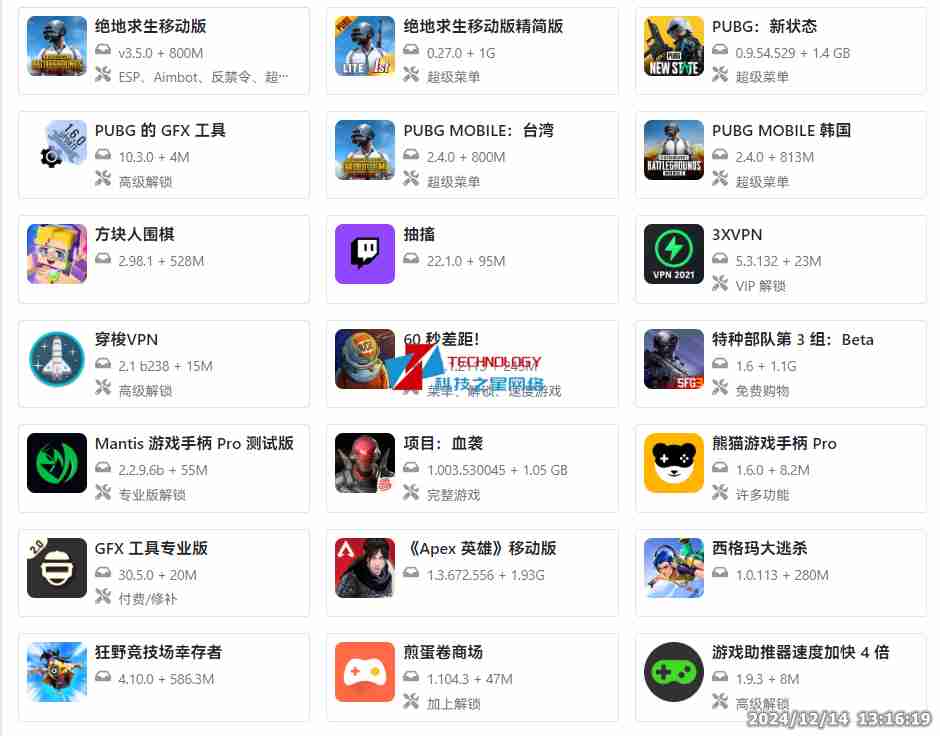Open GFX 工具专业版 card

[151, 549]
